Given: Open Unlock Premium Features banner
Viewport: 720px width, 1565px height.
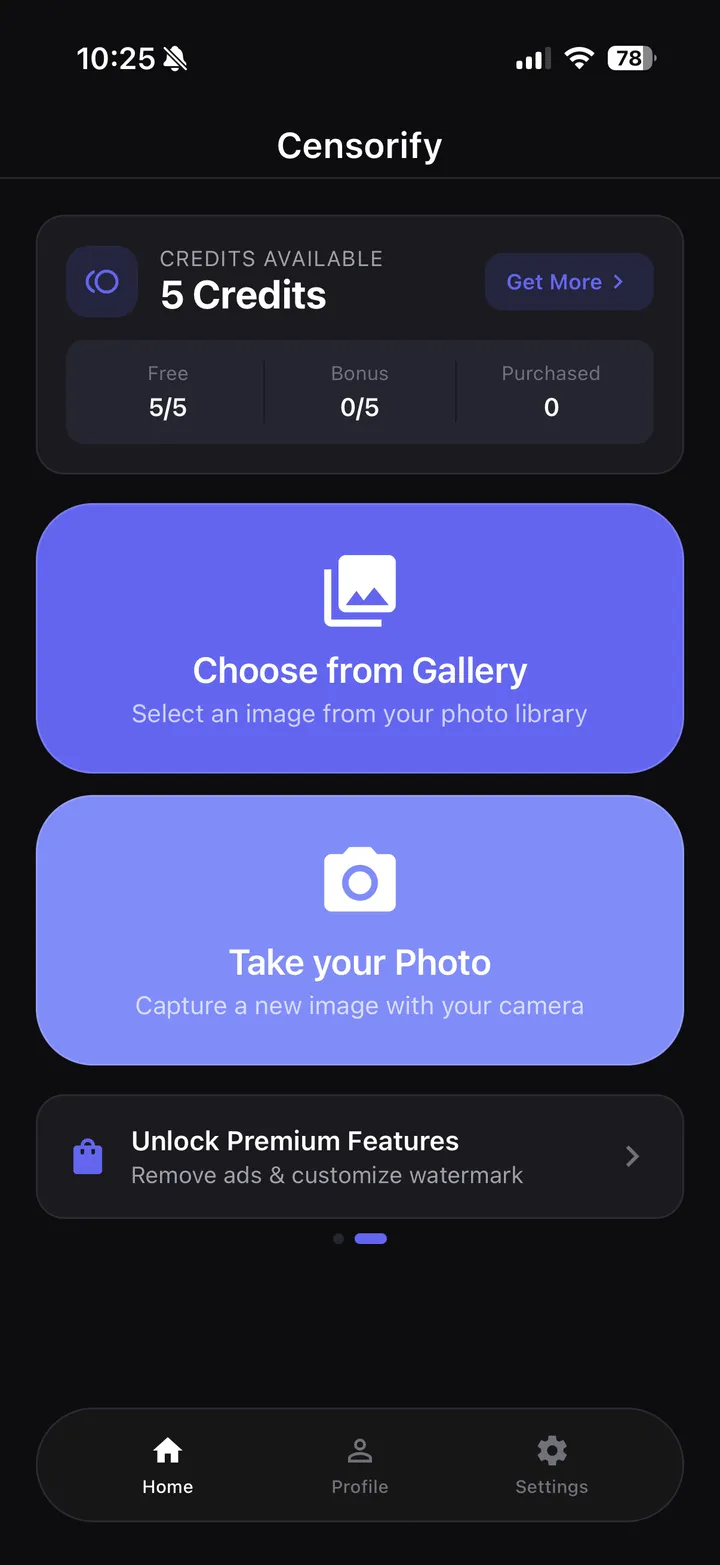Looking at the screenshot, I should click(360, 1157).
